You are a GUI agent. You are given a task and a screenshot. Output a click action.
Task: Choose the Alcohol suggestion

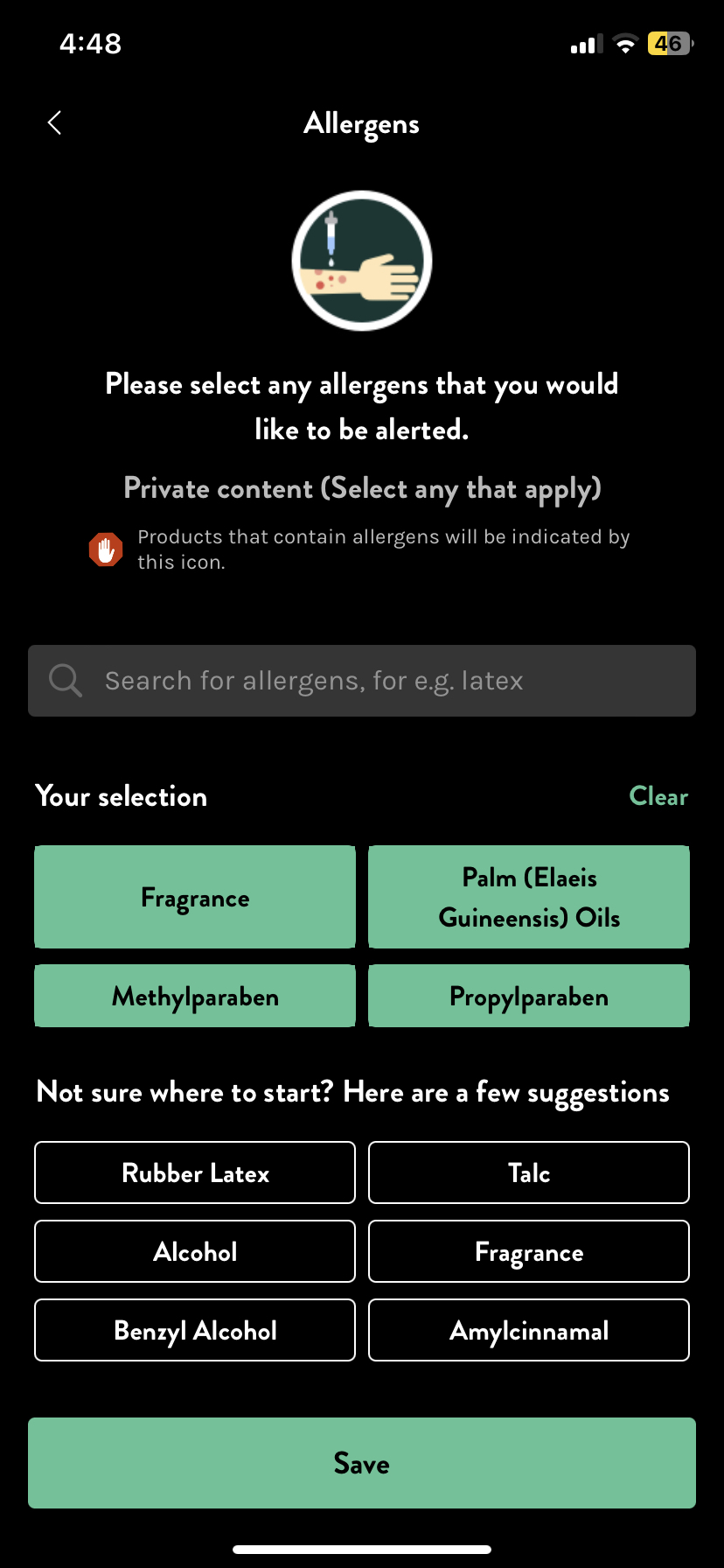195,1251
